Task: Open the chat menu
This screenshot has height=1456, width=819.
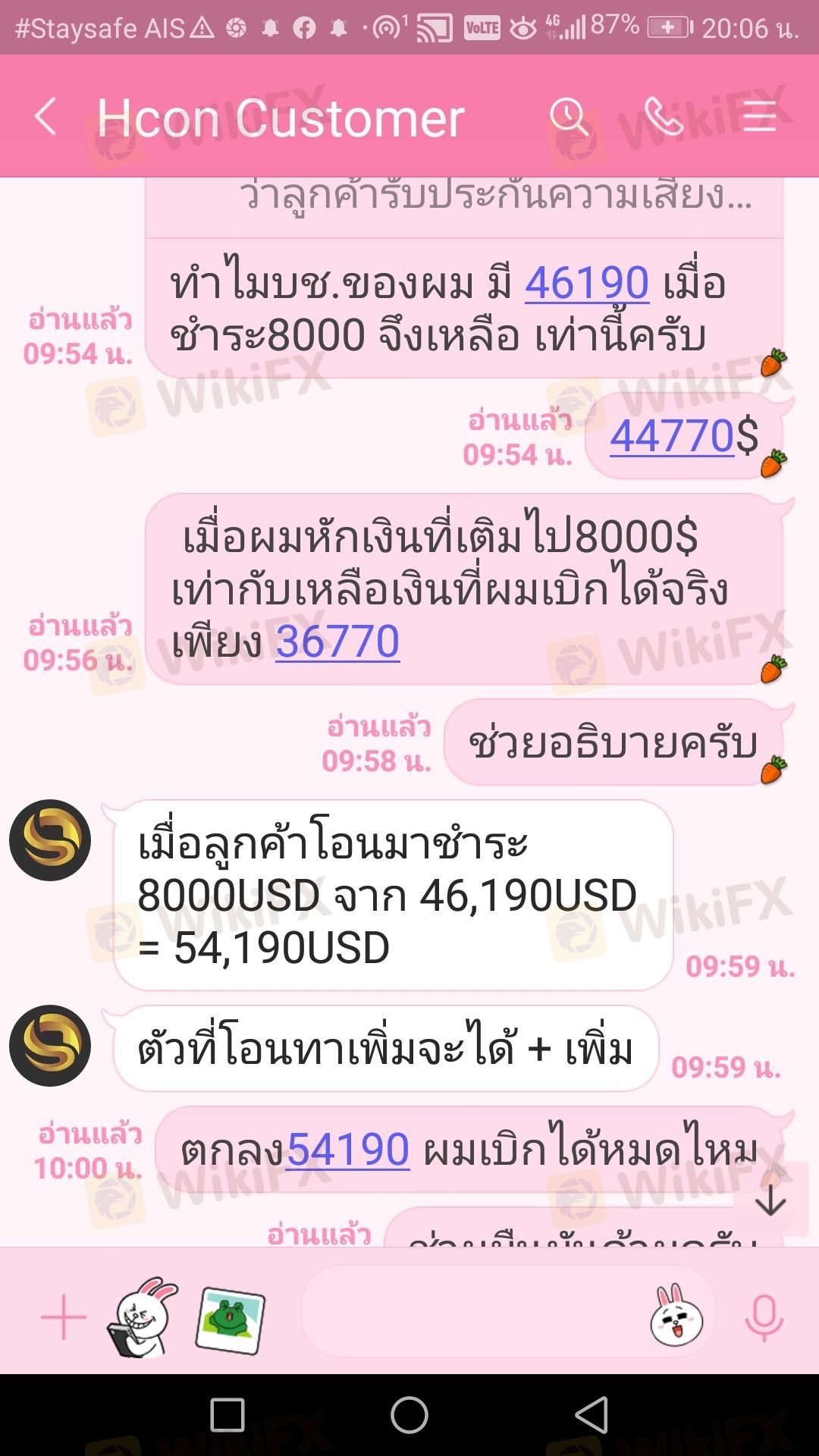Action: [x=759, y=118]
